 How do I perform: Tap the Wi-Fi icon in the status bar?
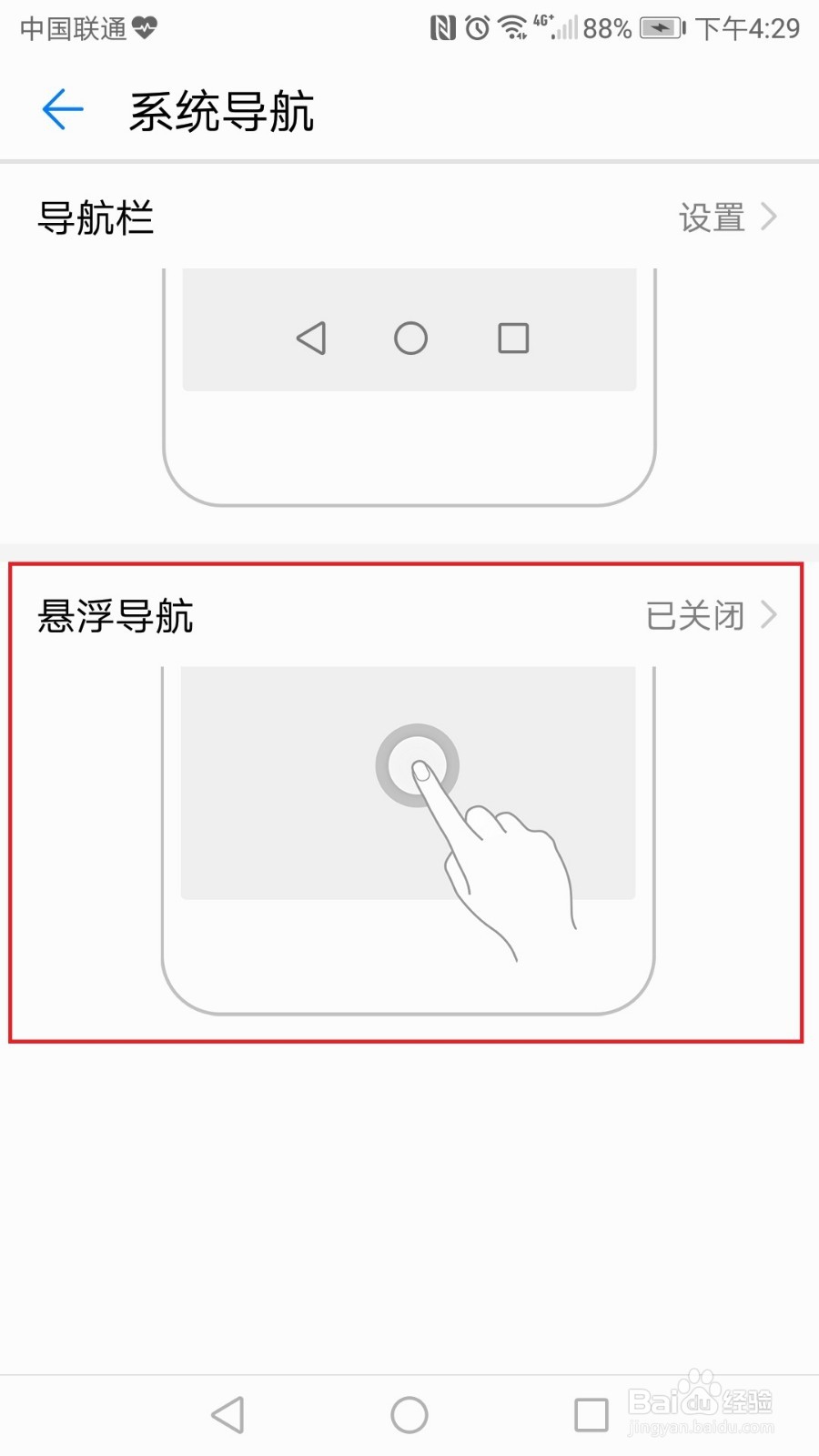click(512, 27)
